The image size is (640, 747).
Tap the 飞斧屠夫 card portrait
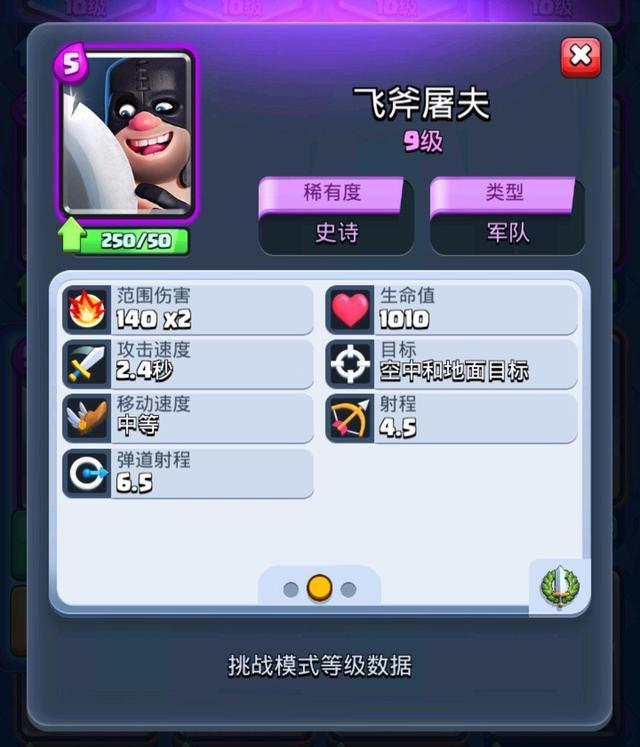[127, 135]
